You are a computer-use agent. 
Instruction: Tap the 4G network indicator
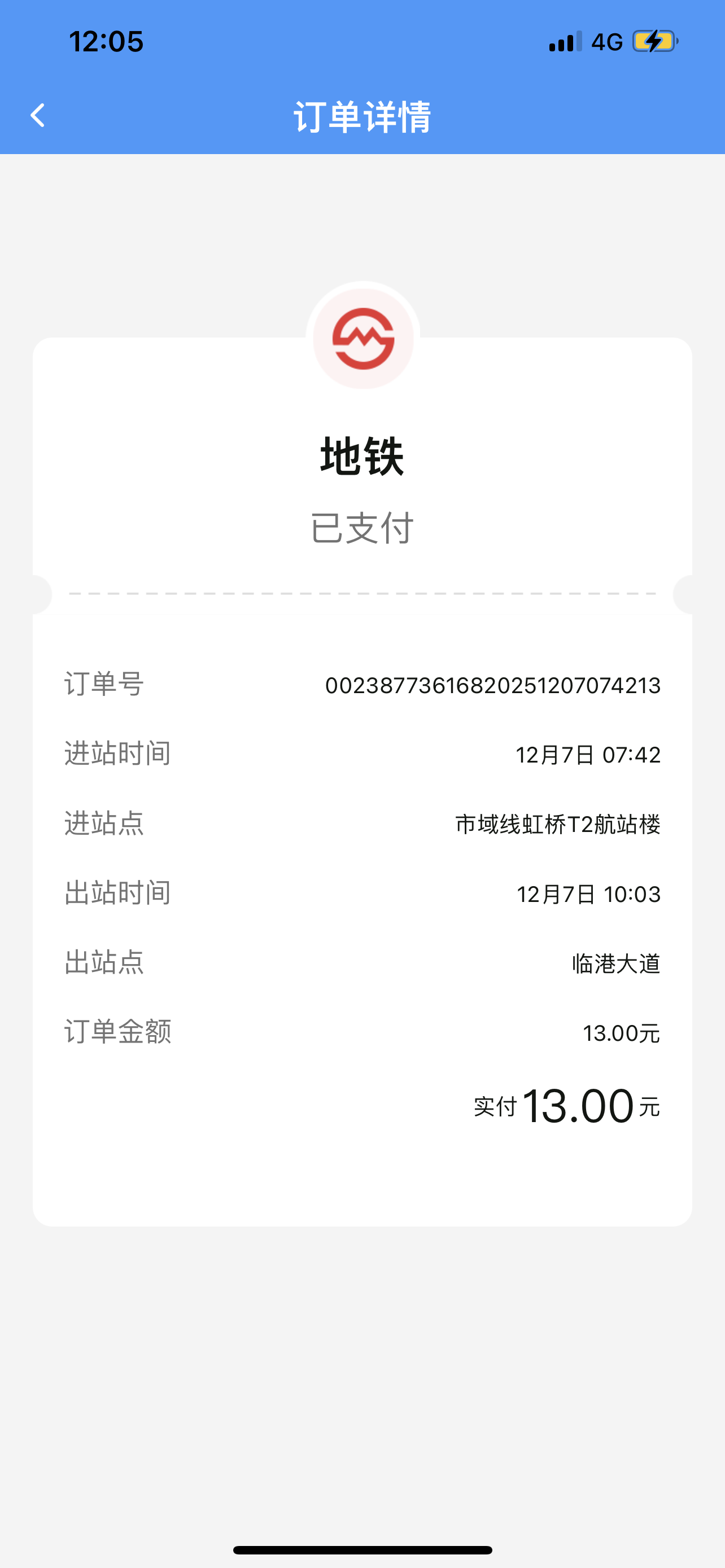pos(605,41)
